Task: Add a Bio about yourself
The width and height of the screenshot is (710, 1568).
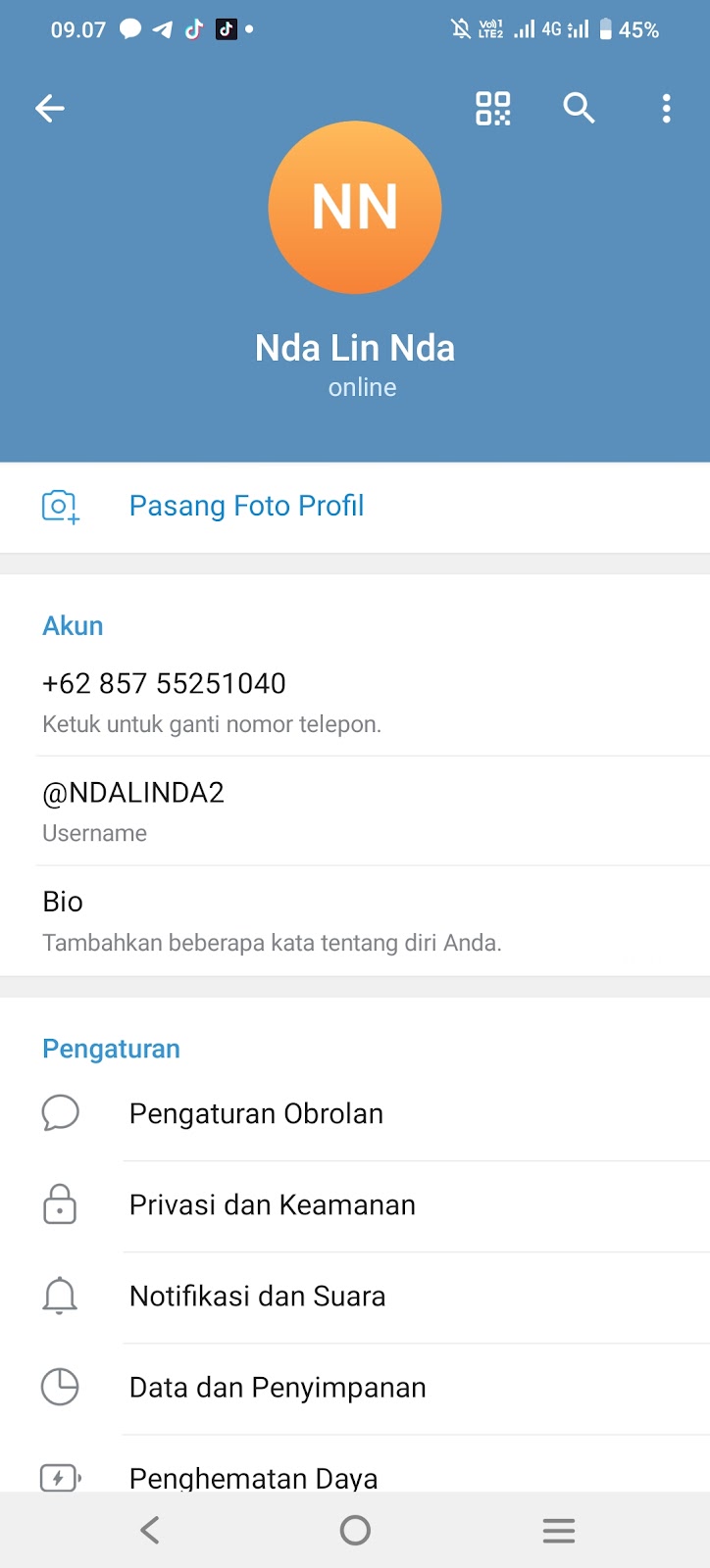Action: coord(271,920)
